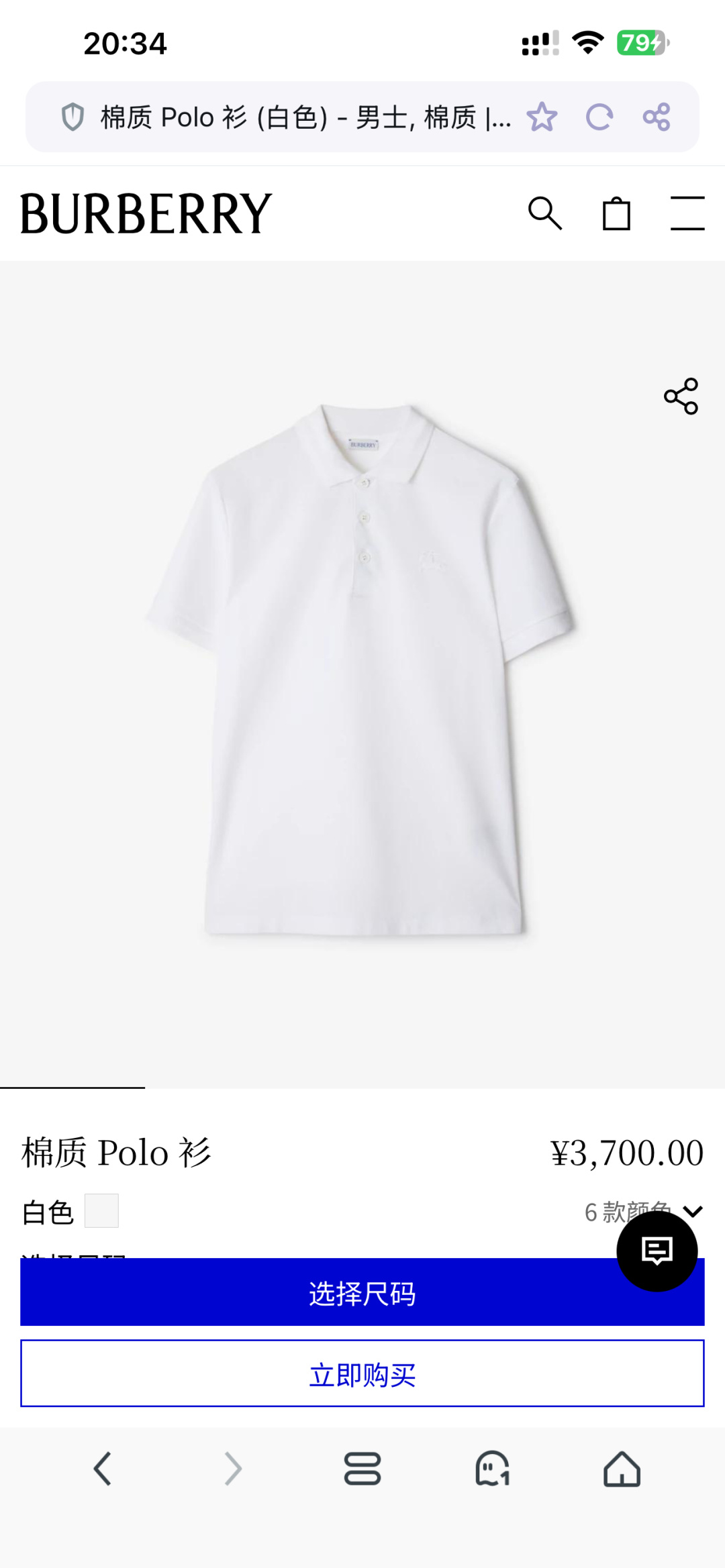Open the incognito ghost icon
The width and height of the screenshot is (725, 1568).
[x=492, y=1469]
